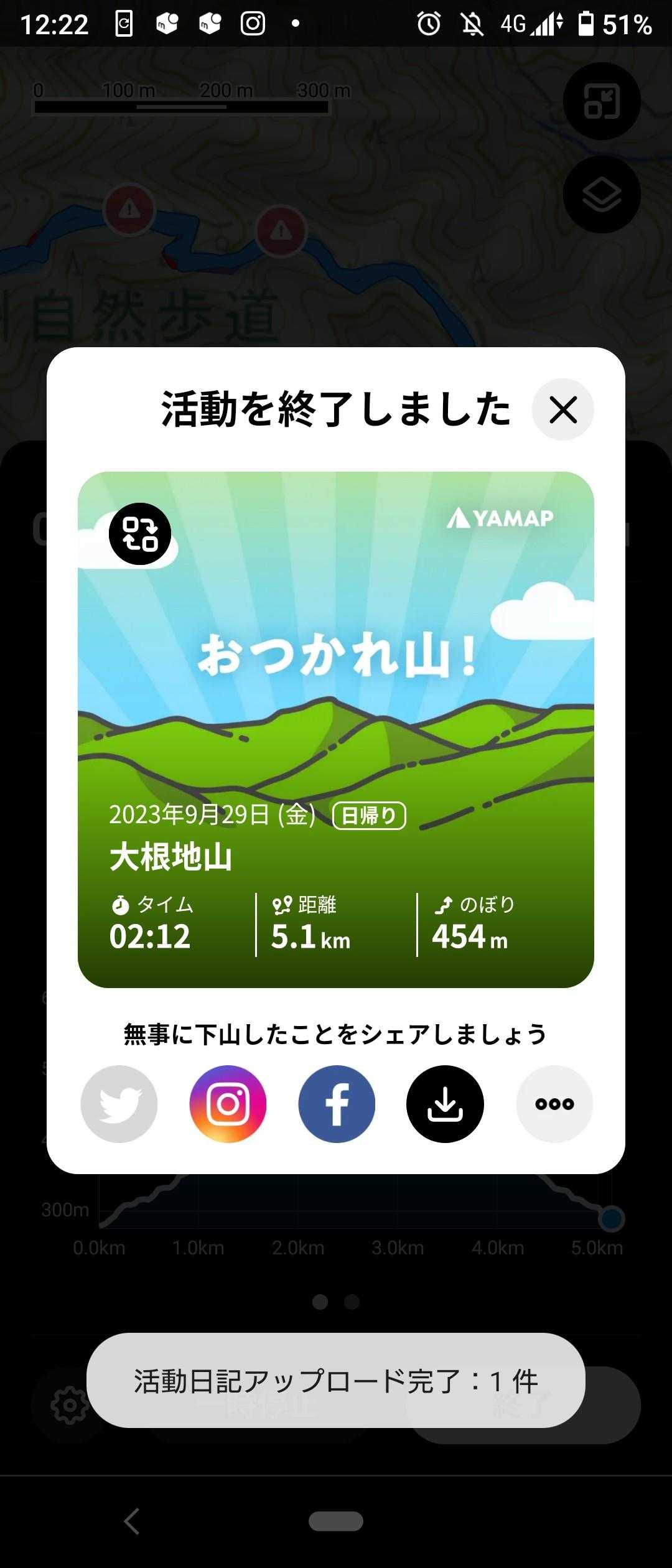The image size is (672, 1568).
Task: Download the share card image
Action: pos(445,1104)
